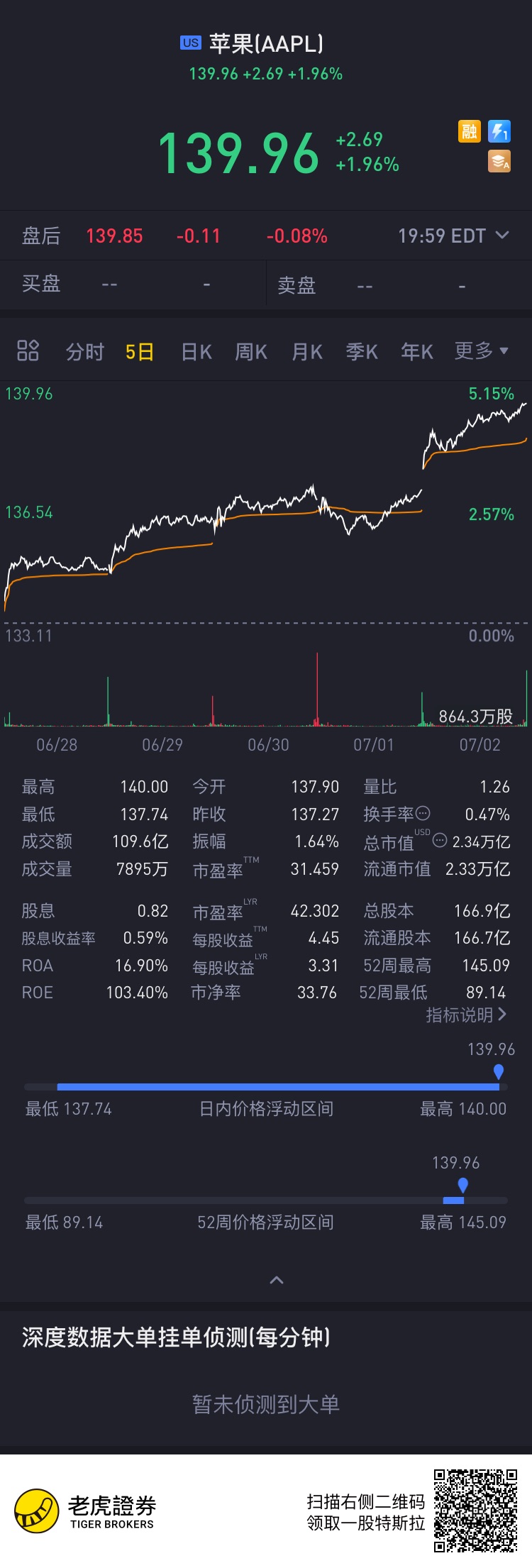The height and width of the screenshot is (1568, 532).
Task: Tap the info icon beside 总市值
Action: point(440,841)
